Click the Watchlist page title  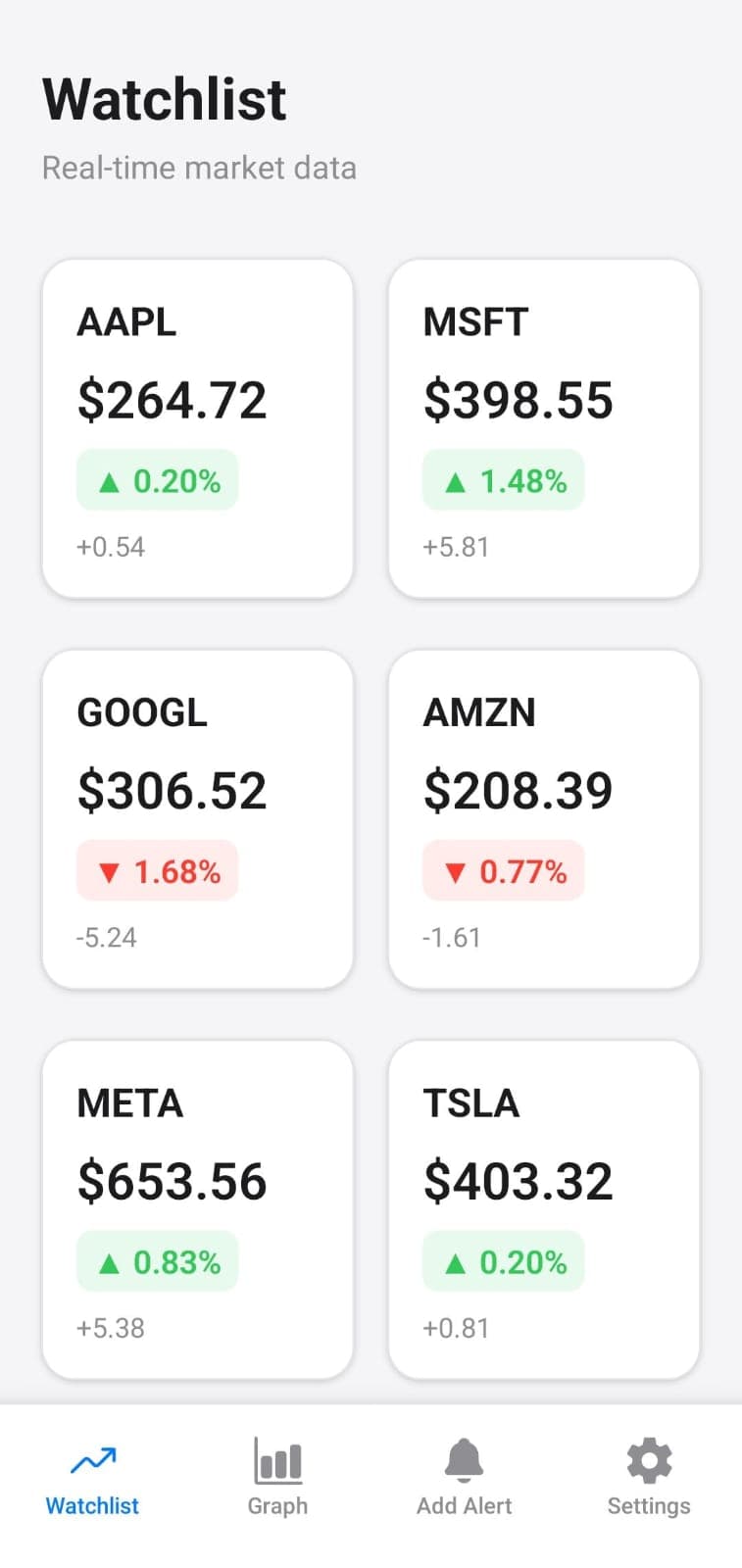pyautogui.click(x=163, y=97)
